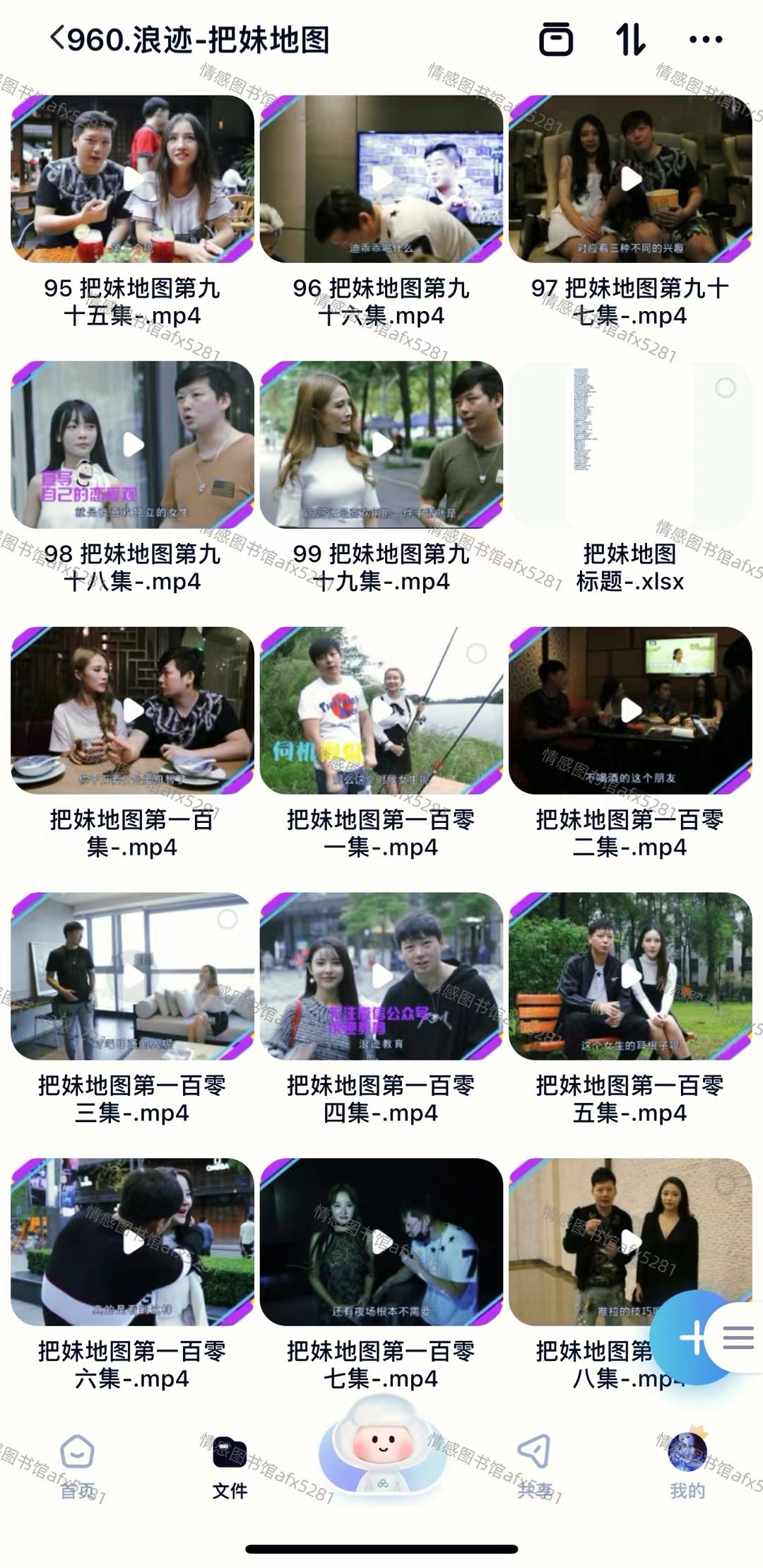Select the 把妹地图第一百零一集 checkbox circle
Image resolution: width=763 pixels, height=1568 pixels.
(x=477, y=653)
